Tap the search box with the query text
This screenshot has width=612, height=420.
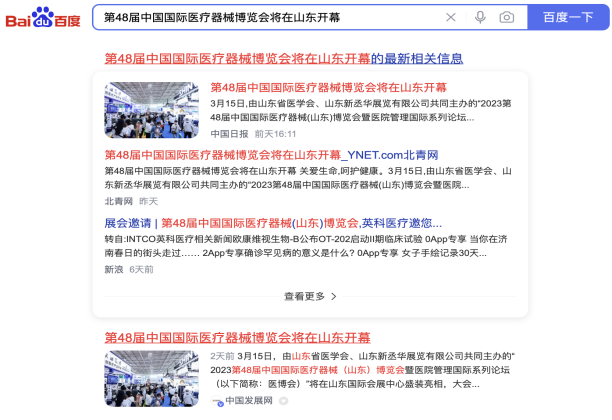pyautogui.click(x=260, y=17)
